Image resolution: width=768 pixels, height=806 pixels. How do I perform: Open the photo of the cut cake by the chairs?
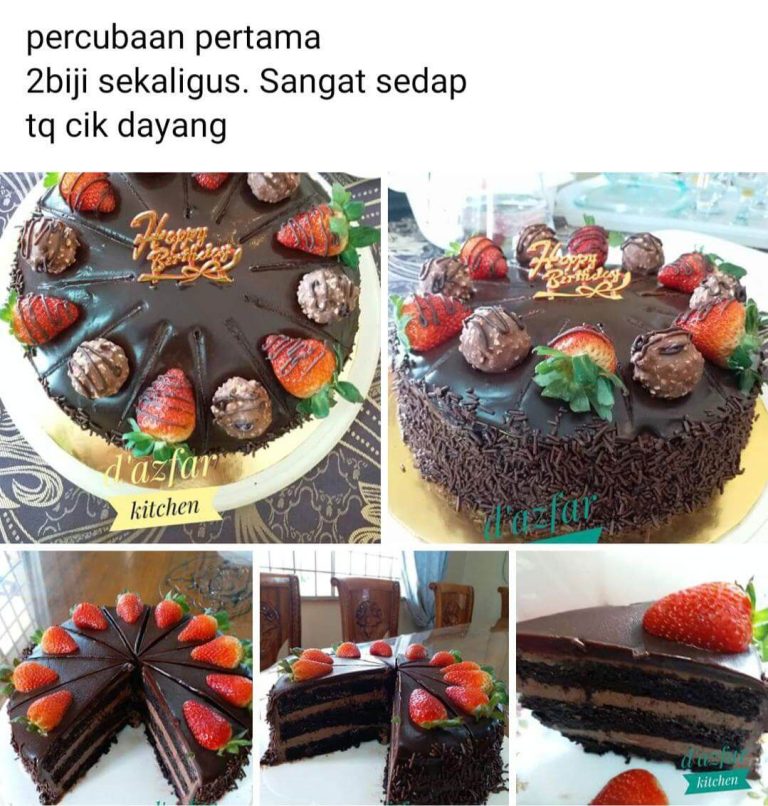[x=384, y=677]
